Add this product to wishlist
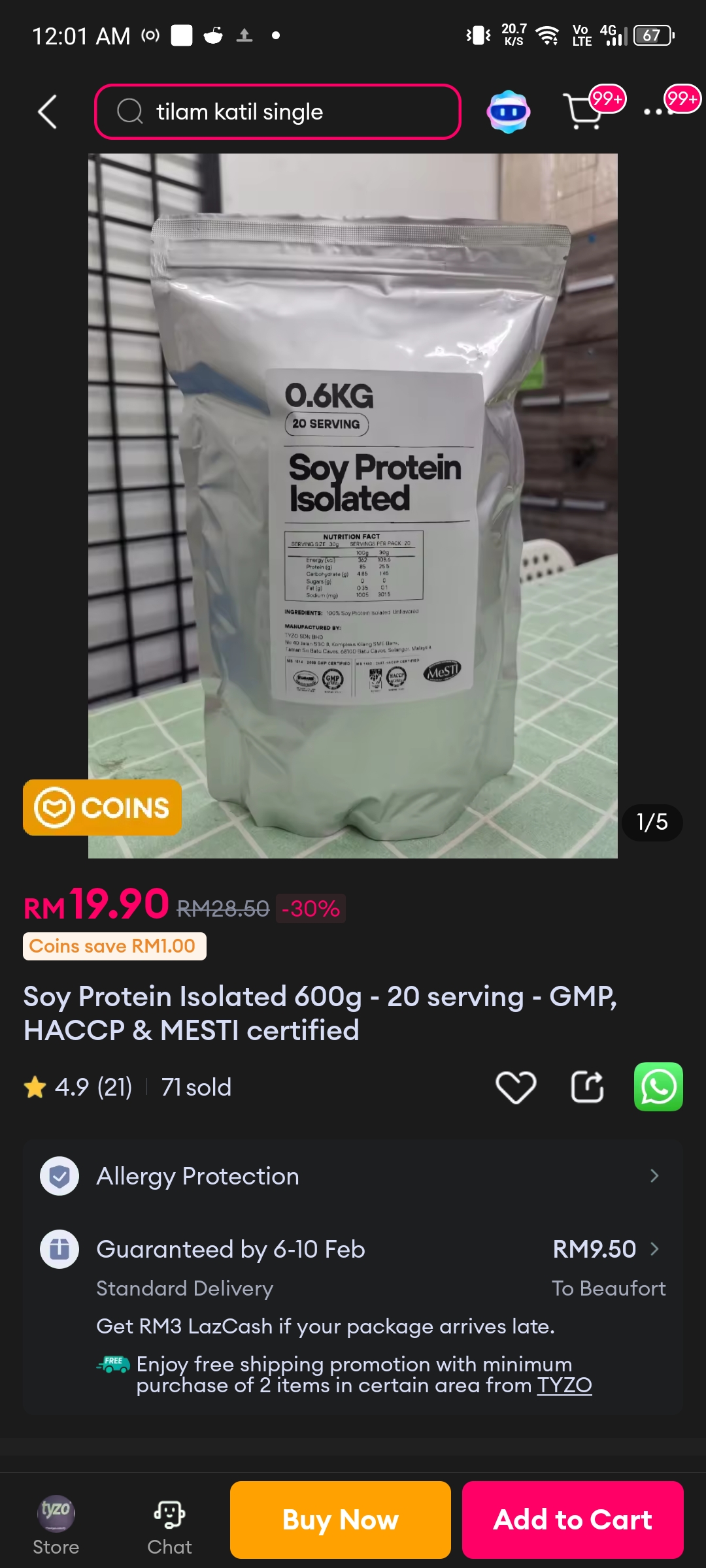The image size is (706, 1568). [516, 1087]
